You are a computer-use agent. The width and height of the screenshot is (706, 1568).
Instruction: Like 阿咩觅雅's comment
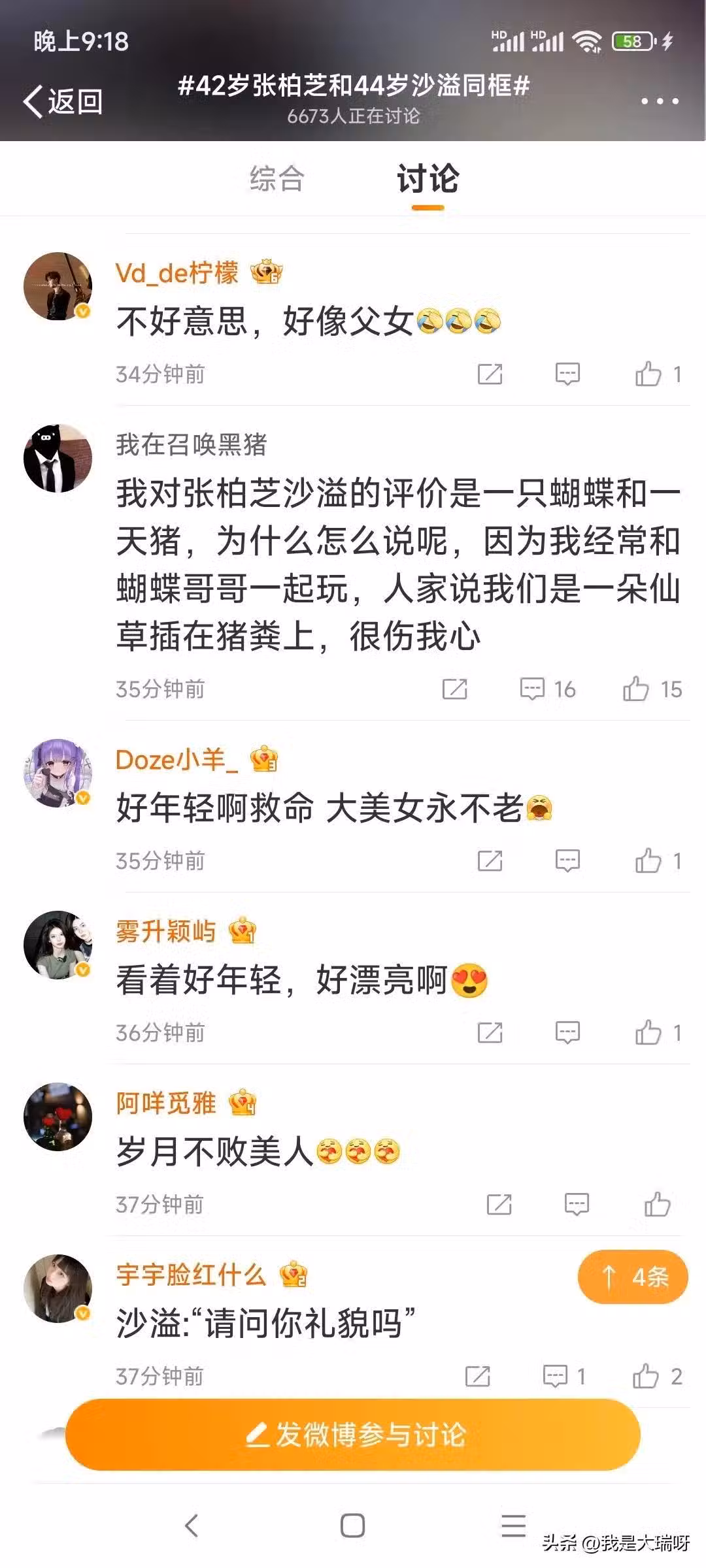coord(657,1205)
